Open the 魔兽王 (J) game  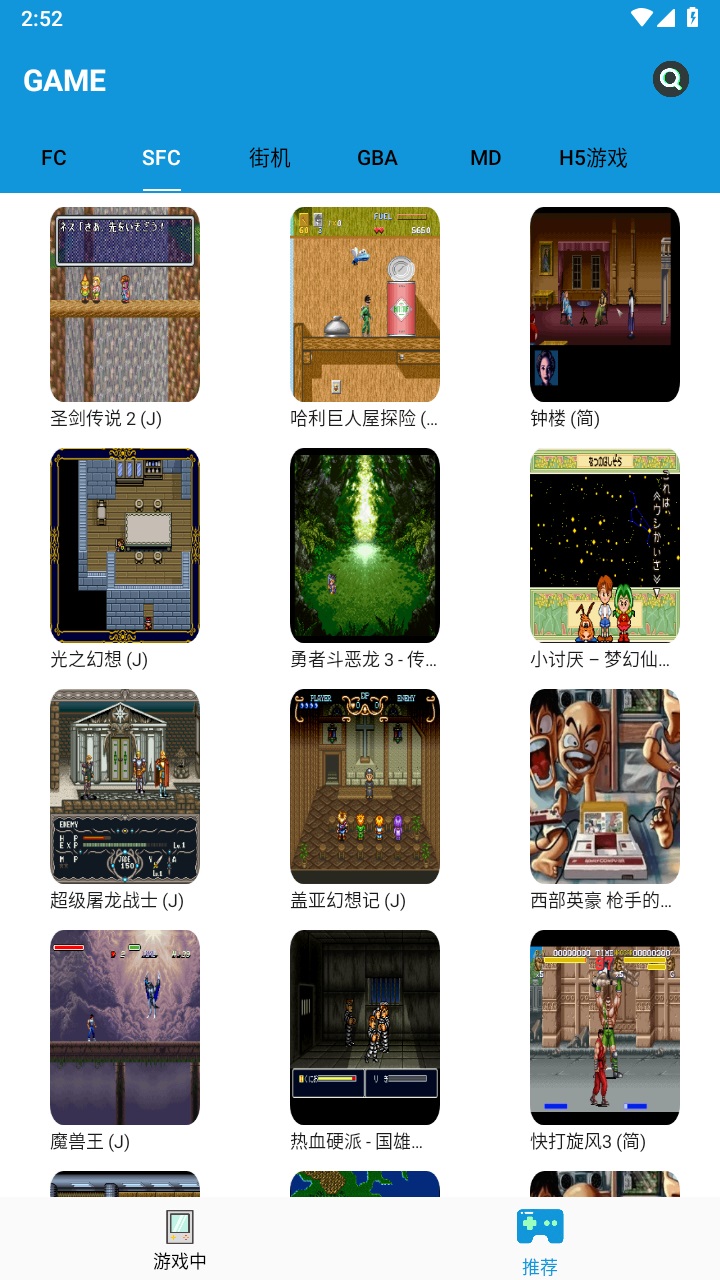click(124, 1027)
